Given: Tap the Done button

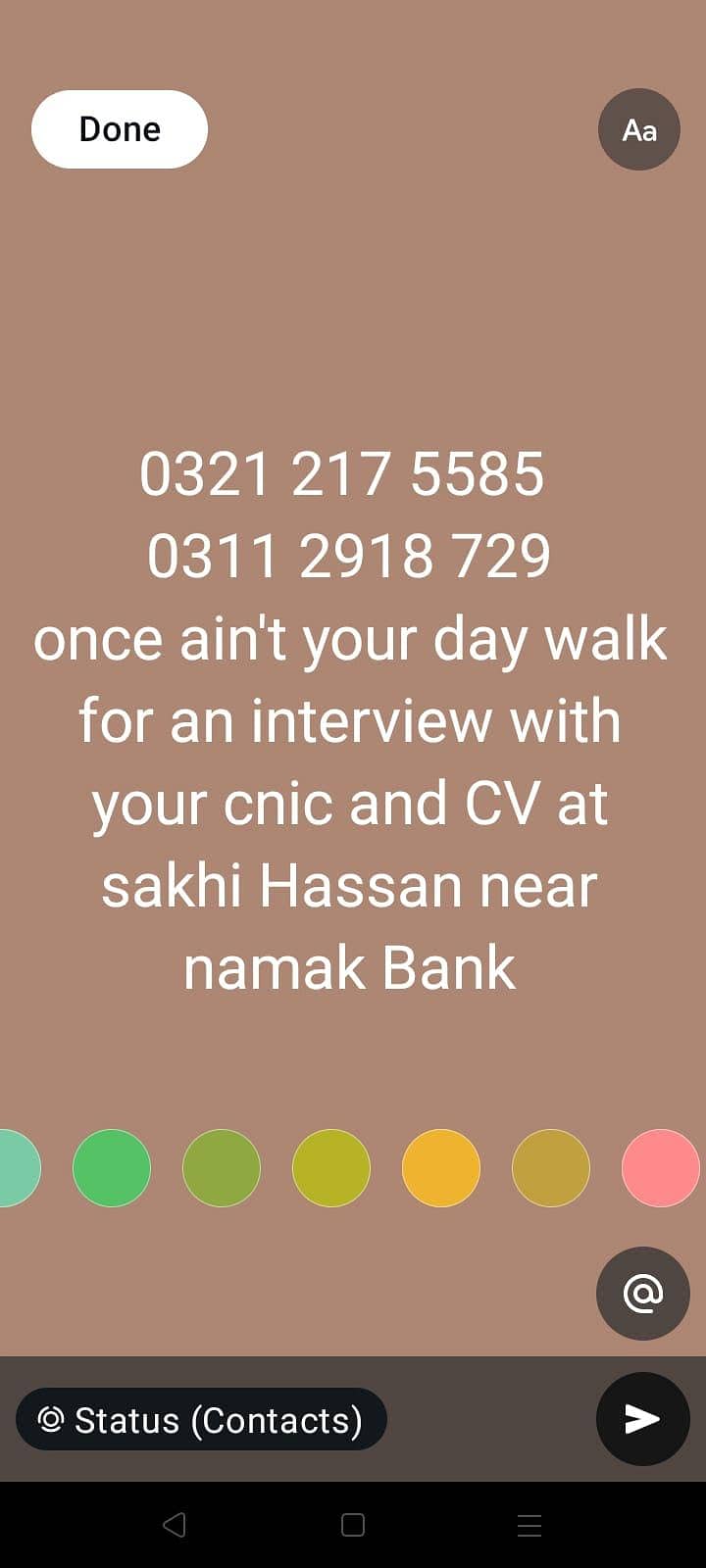Looking at the screenshot, I should coord(120,129).
